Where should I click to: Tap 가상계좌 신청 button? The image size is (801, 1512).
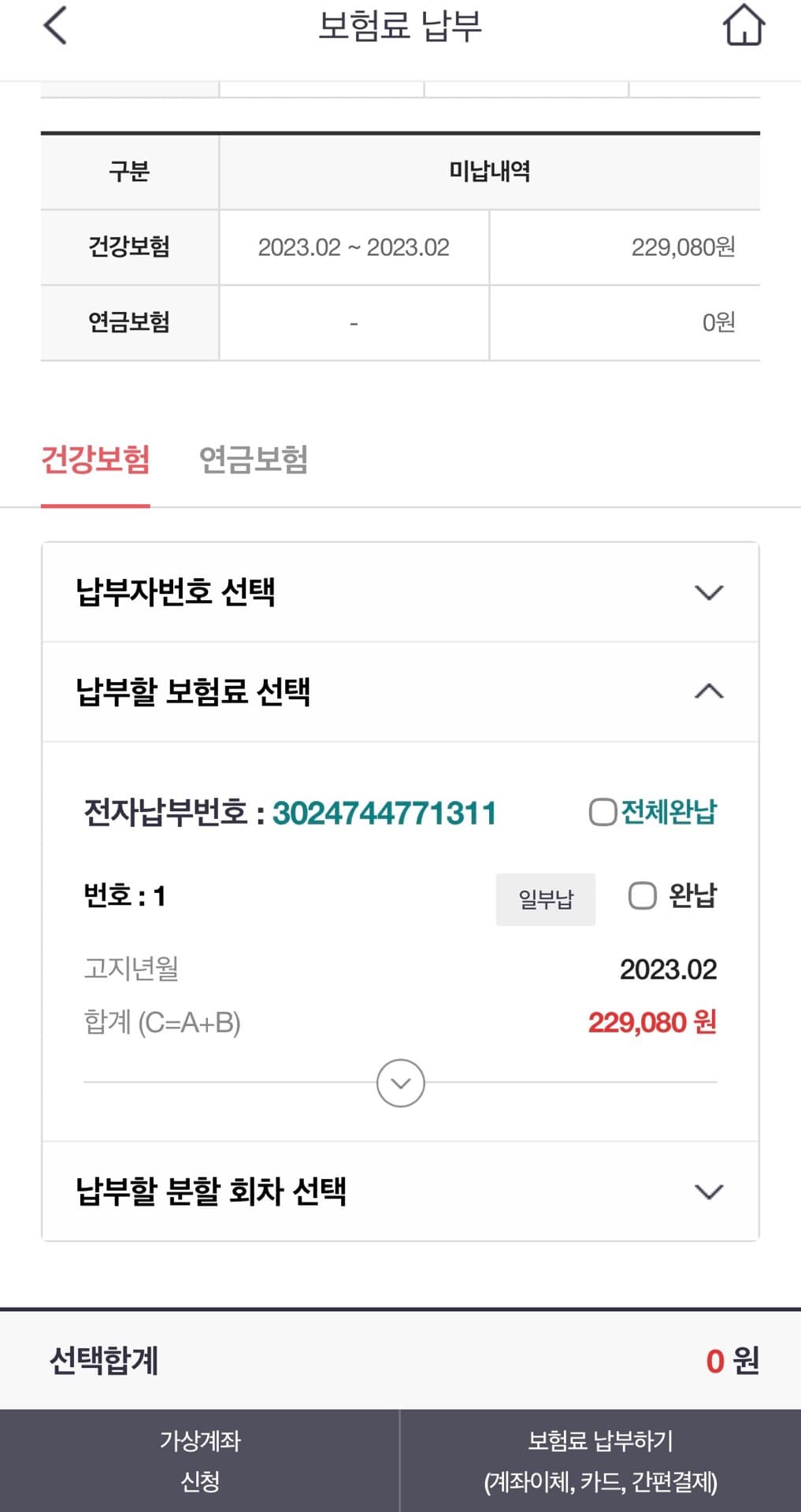tap(200, 1461)
